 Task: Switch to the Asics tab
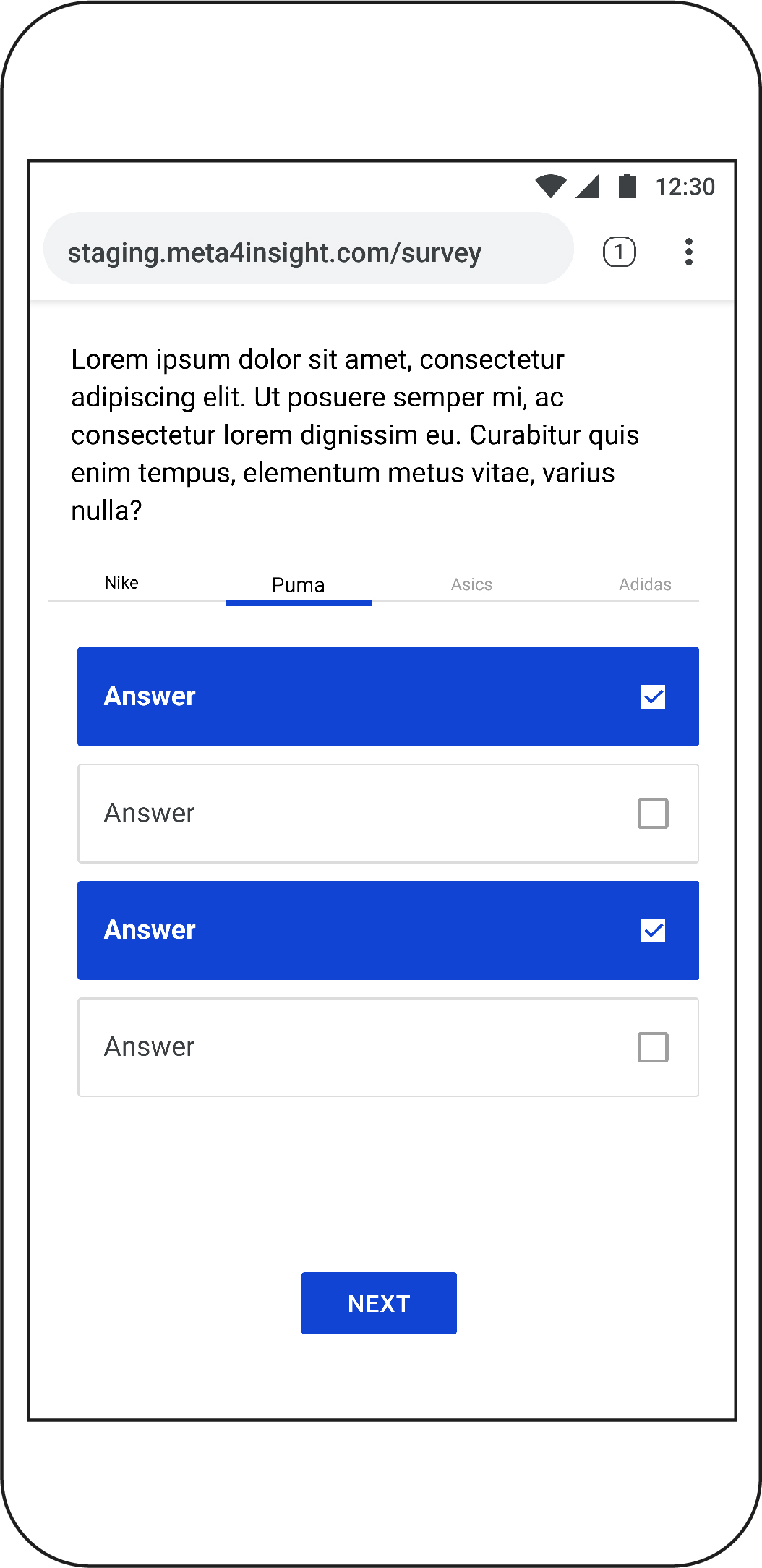click(471, 584)
